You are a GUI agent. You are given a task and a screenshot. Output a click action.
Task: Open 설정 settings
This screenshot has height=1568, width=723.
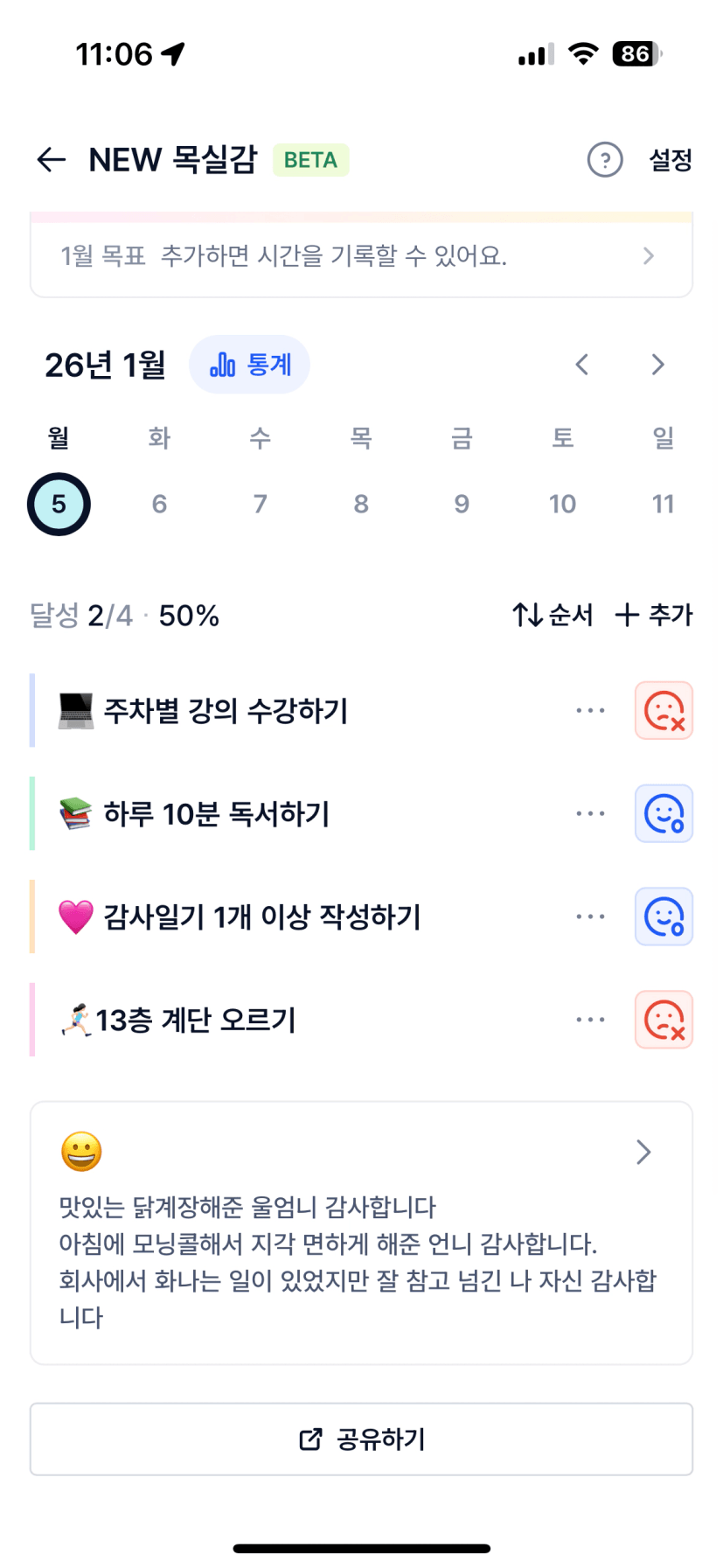pyautogui.click(x=670, y=160)
